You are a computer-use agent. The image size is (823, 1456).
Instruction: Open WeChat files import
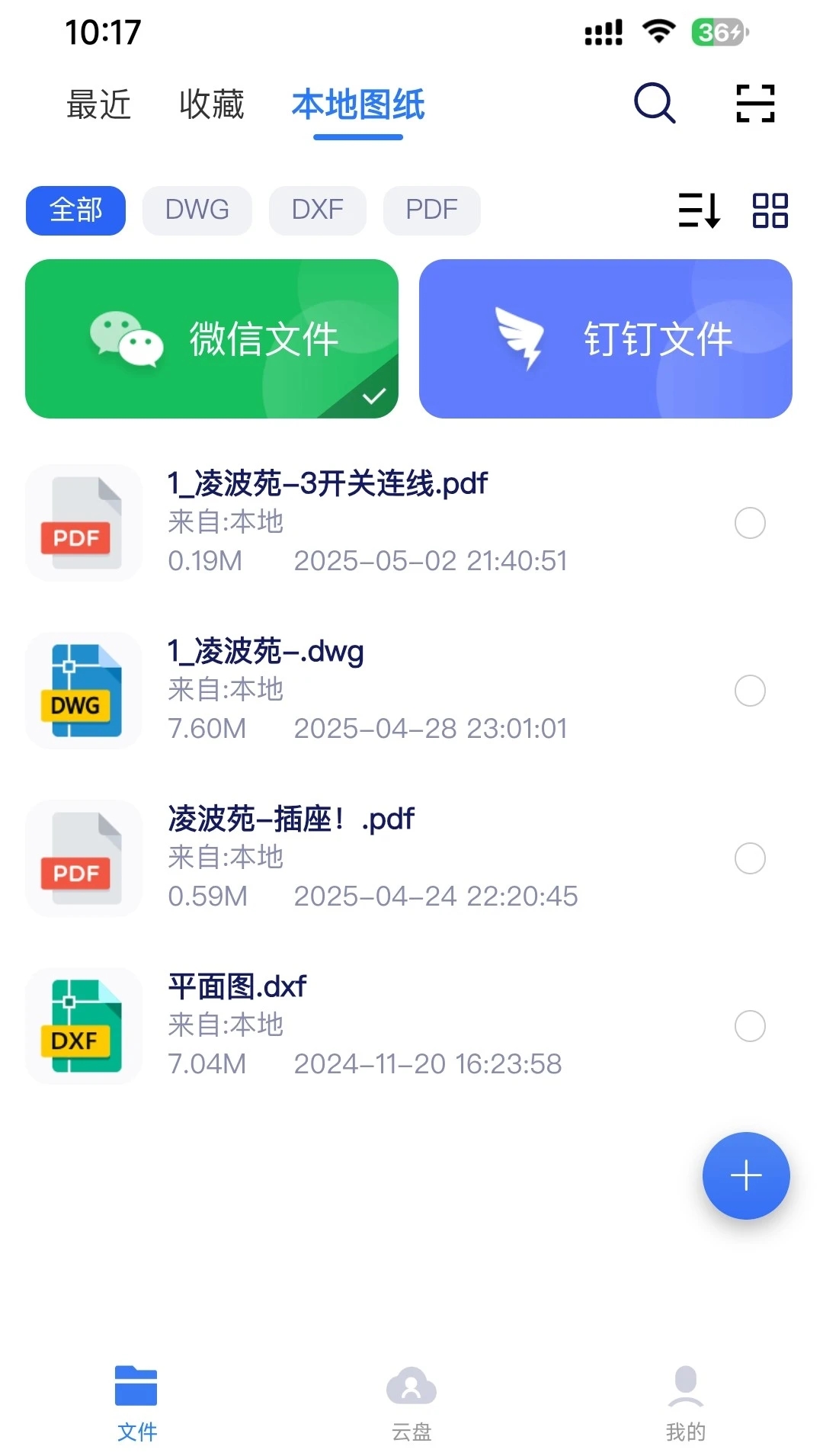212,338
